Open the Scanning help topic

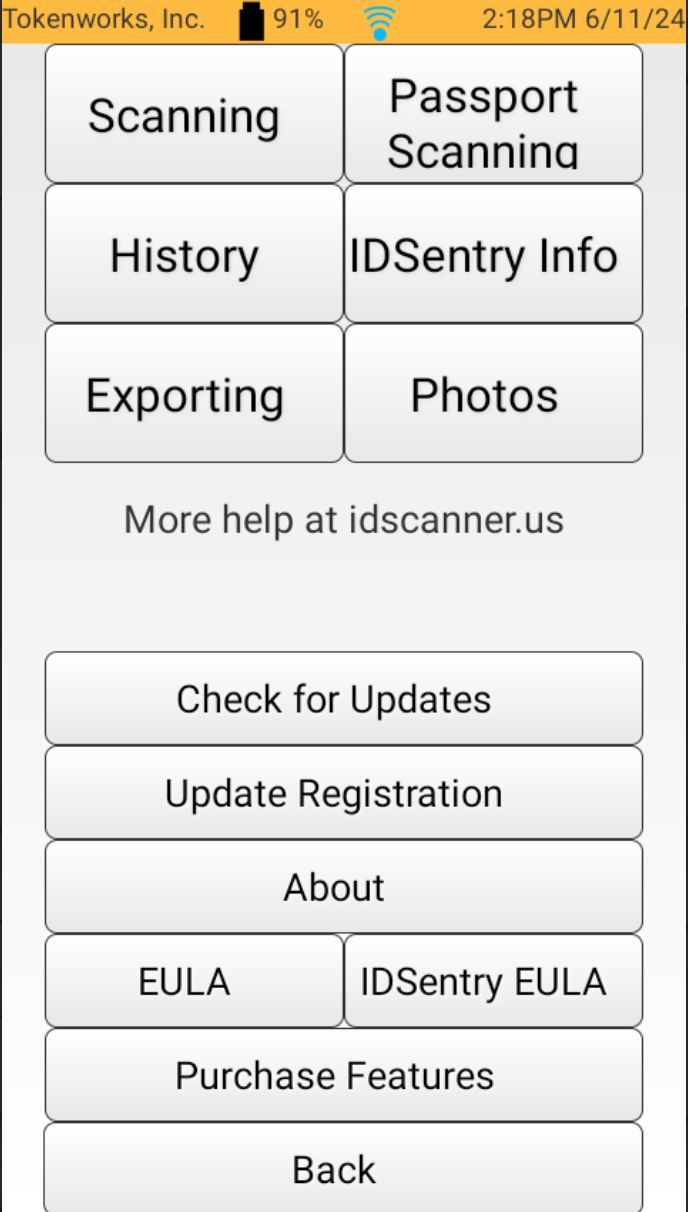194,114
